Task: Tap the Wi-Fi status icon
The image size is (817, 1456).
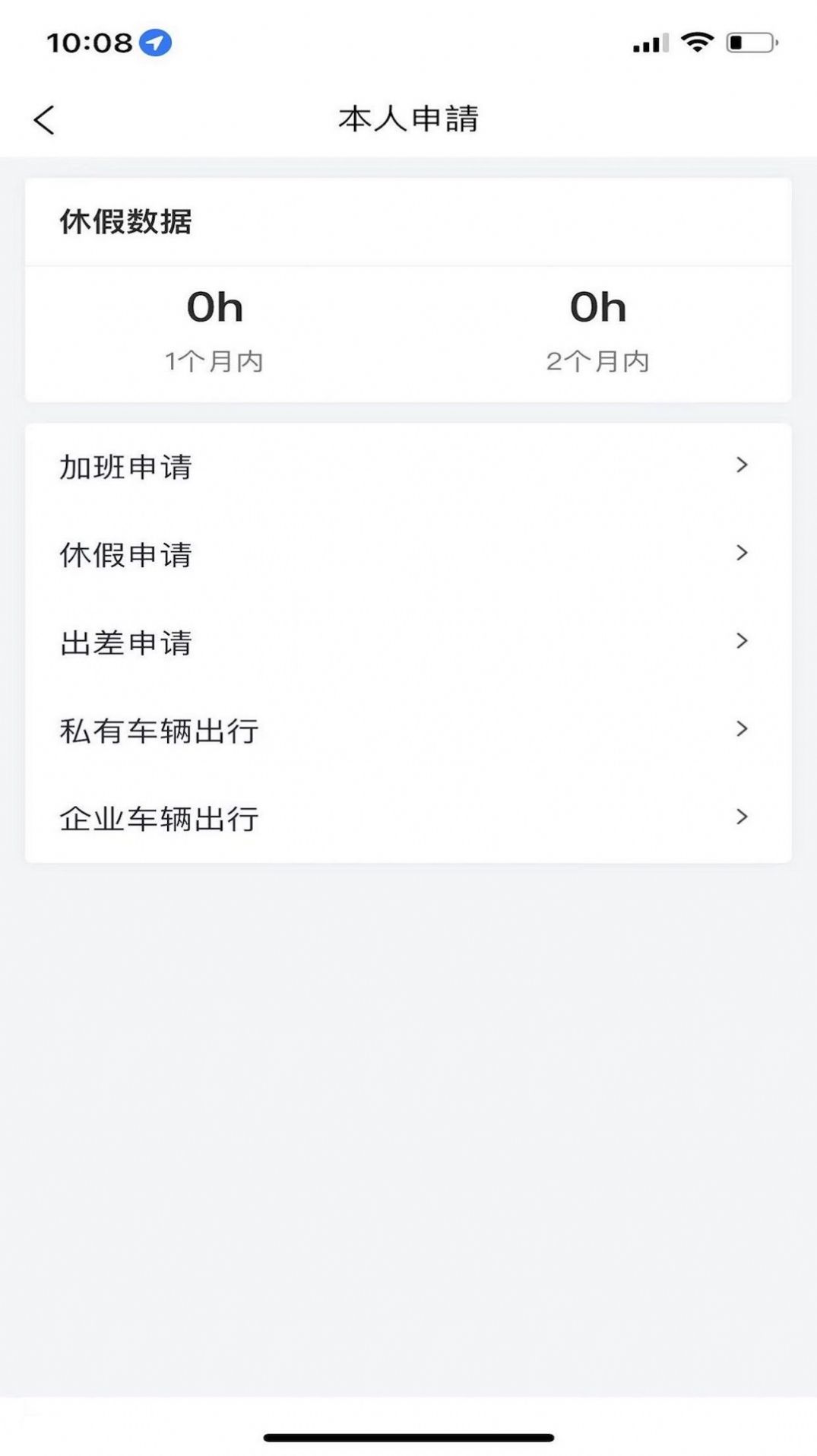Action: point(695,43)
